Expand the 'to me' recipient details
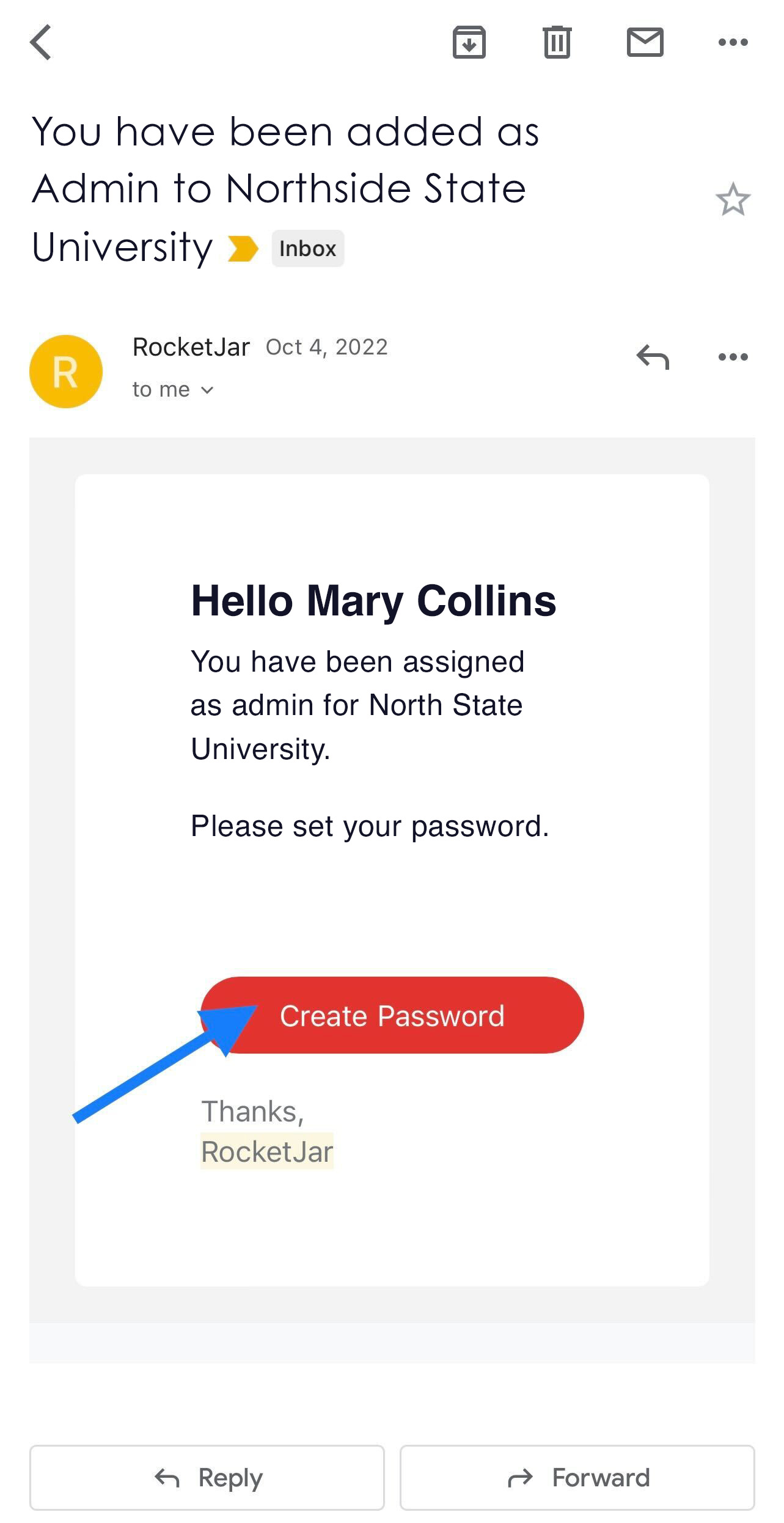784x1523 pixels. point(173,390)
